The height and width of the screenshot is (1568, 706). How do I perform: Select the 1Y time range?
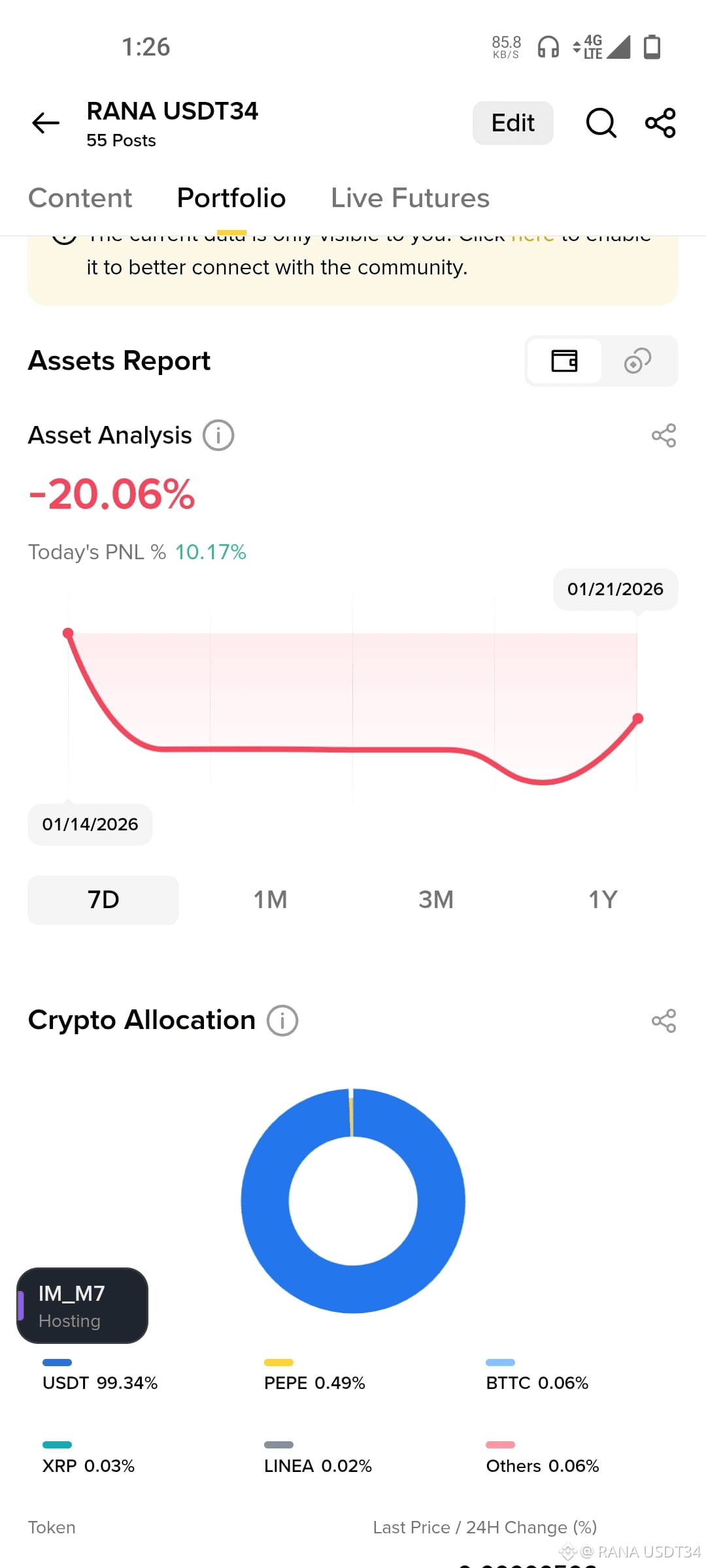pyautogui.click(x=603, y=900)
